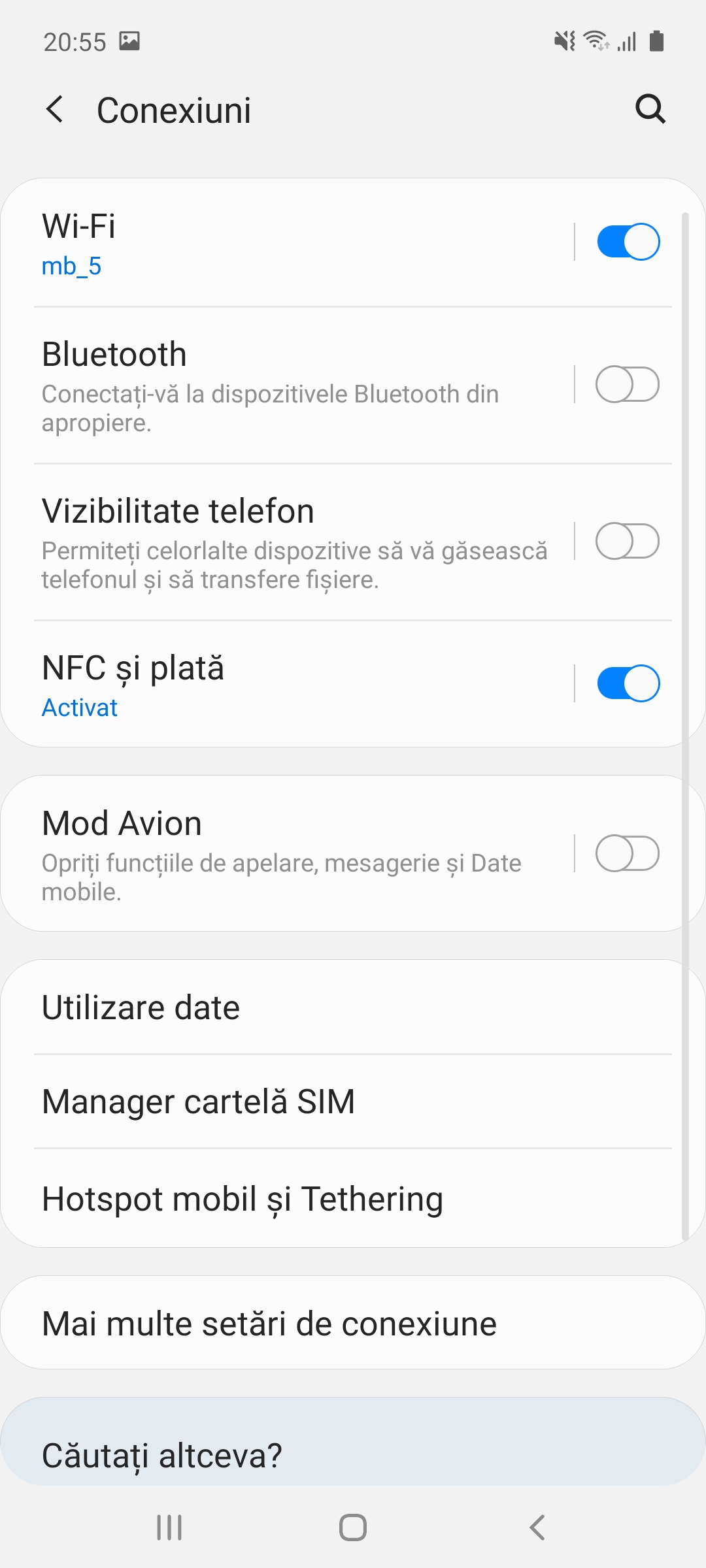Toggle Vizibilitate telefon switch on
706x1568 pixels.
(628, 541)
